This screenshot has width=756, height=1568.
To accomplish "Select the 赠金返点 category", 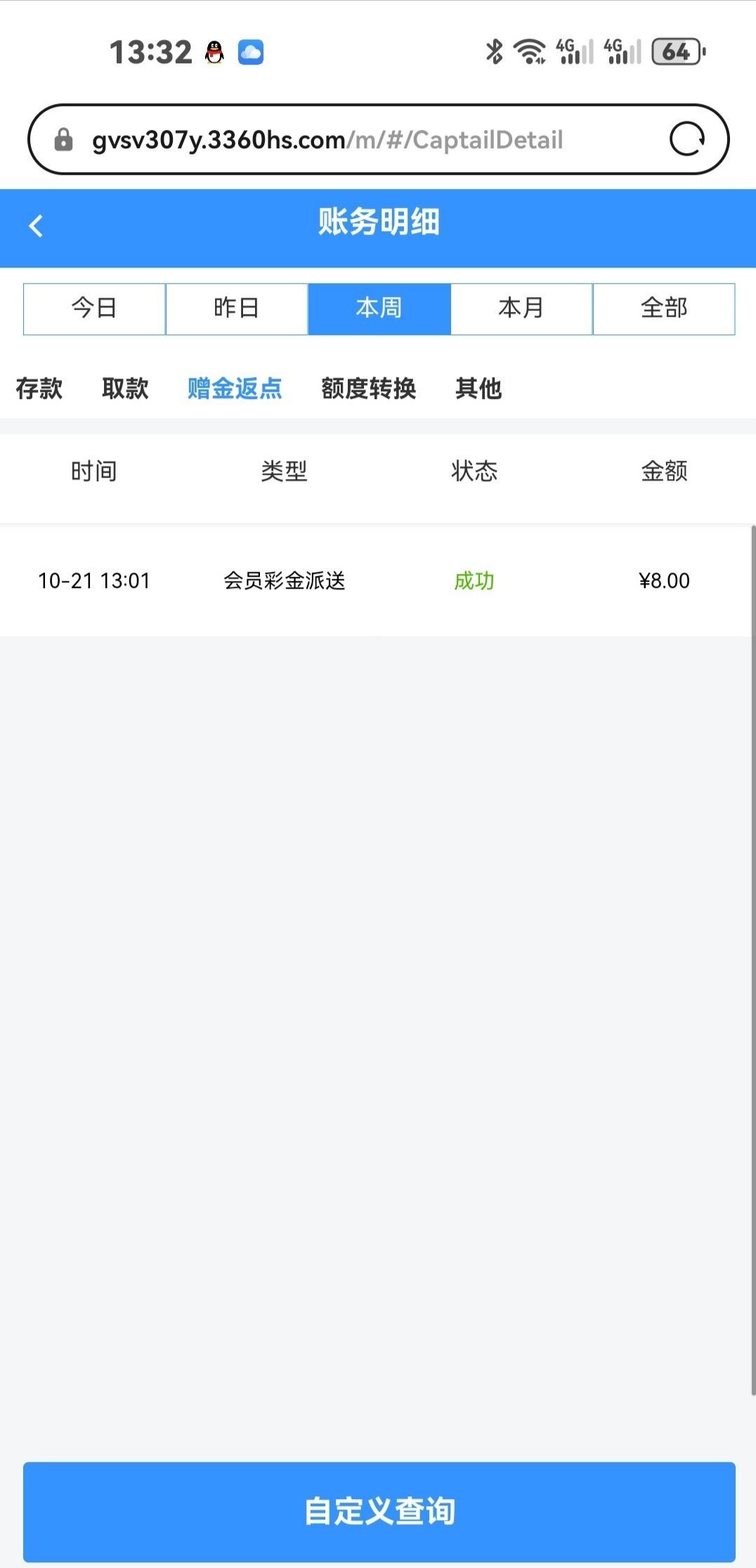I will tap(235, 388).
